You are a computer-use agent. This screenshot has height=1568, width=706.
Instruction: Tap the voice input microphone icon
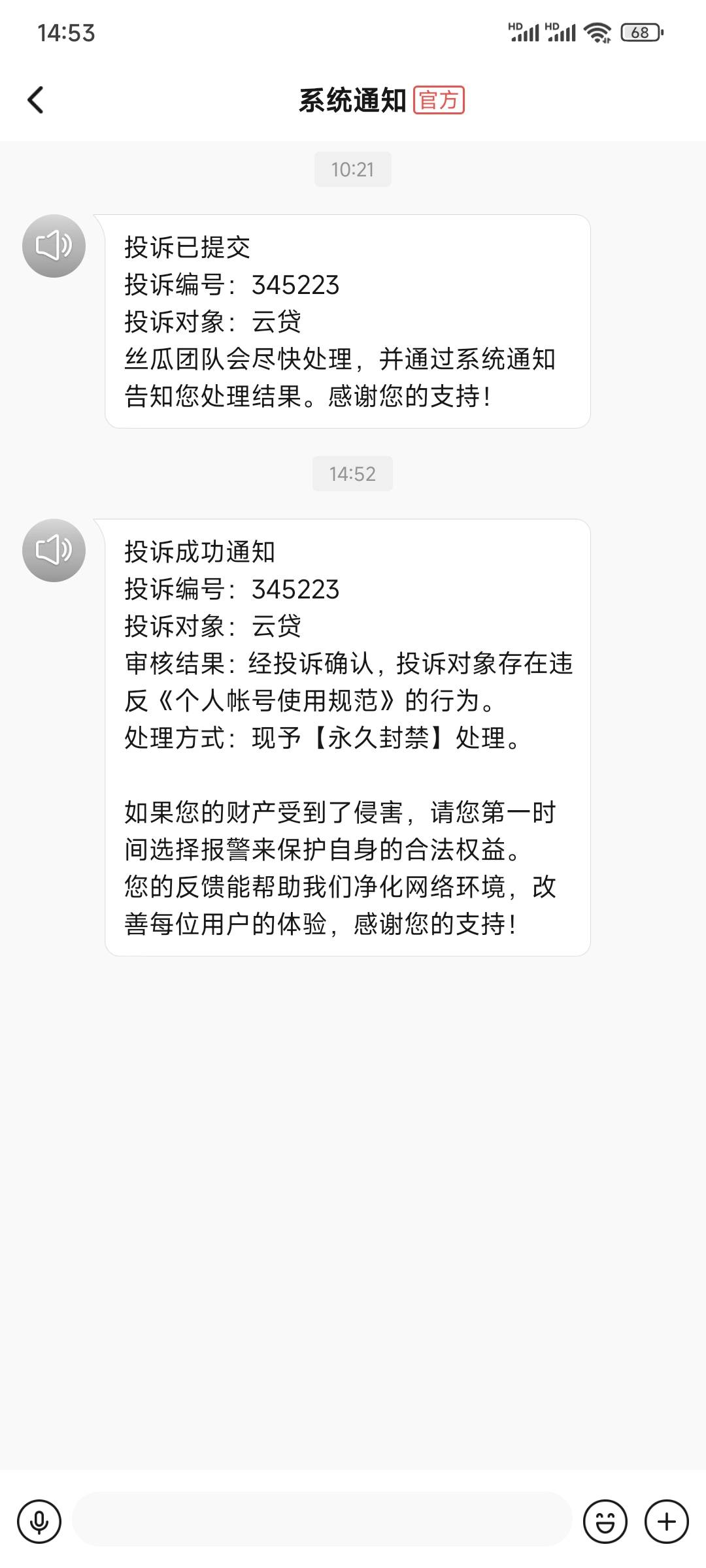tap(39, 1522)
